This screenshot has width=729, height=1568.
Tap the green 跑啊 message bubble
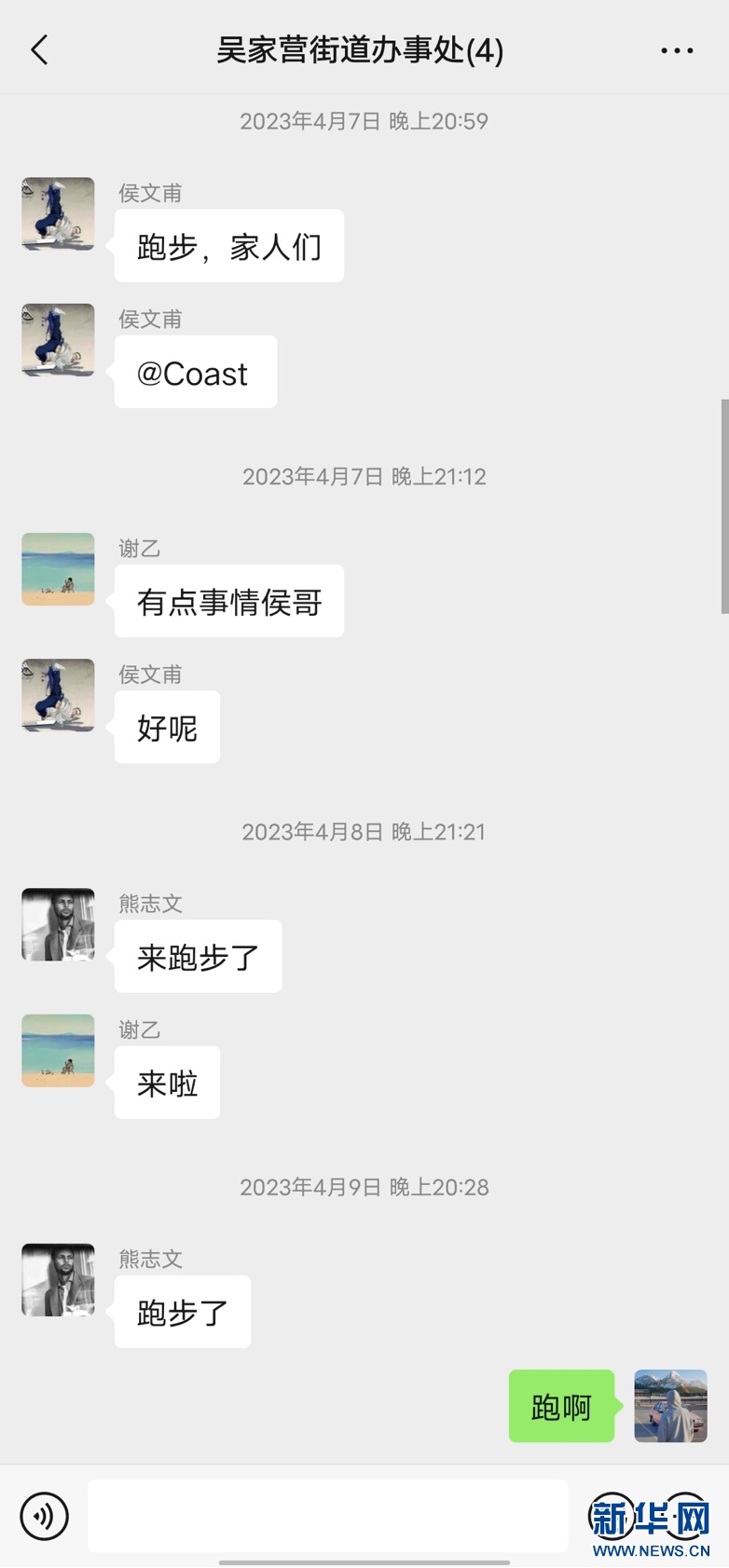coord(561,1407)
